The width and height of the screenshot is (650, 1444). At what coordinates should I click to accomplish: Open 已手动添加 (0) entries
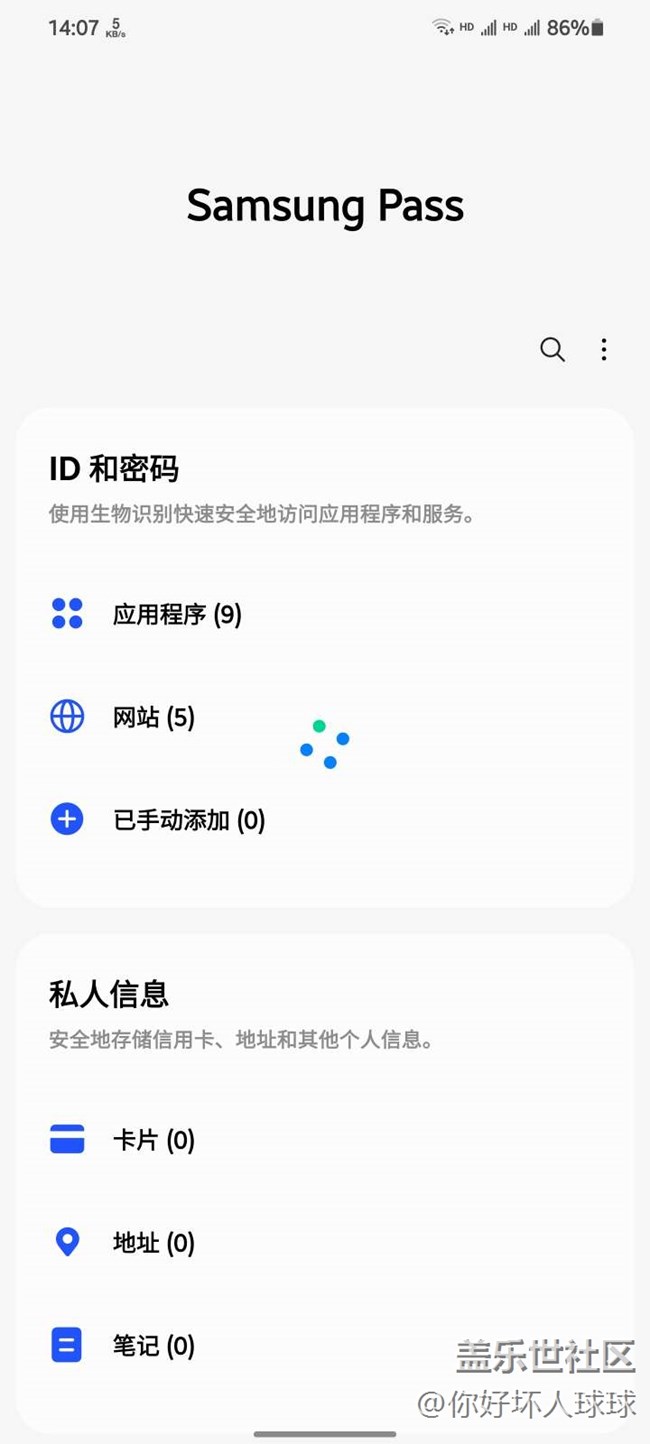pos(189,821)
